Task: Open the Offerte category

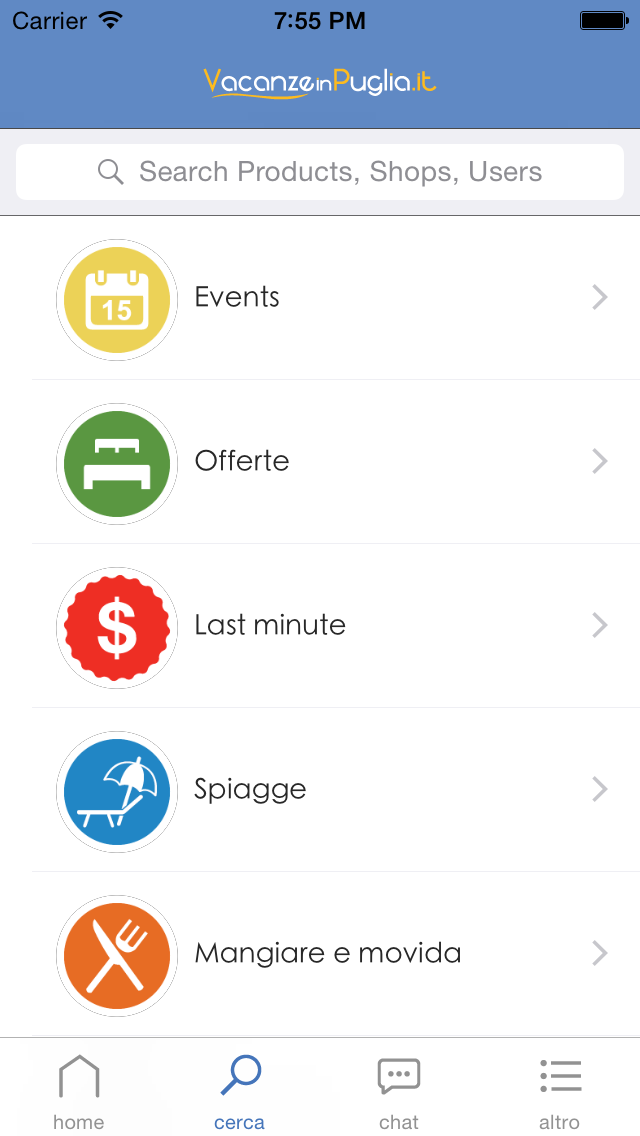Action: click(320, 462)
